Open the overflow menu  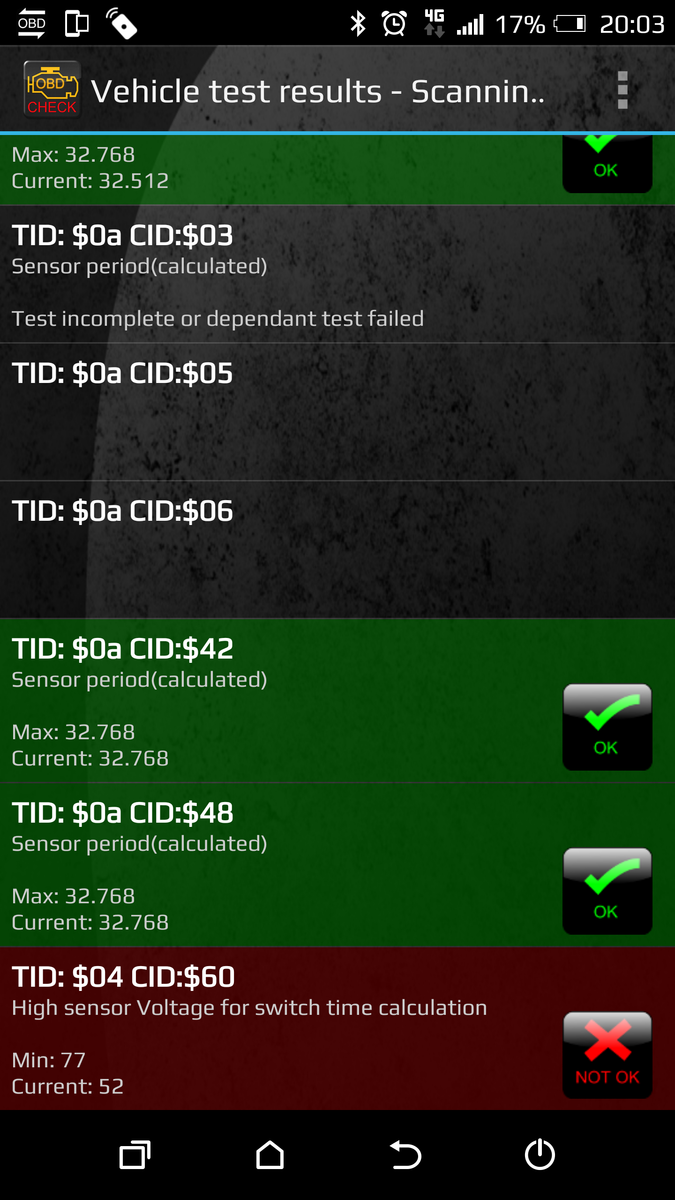coord(622,91)
